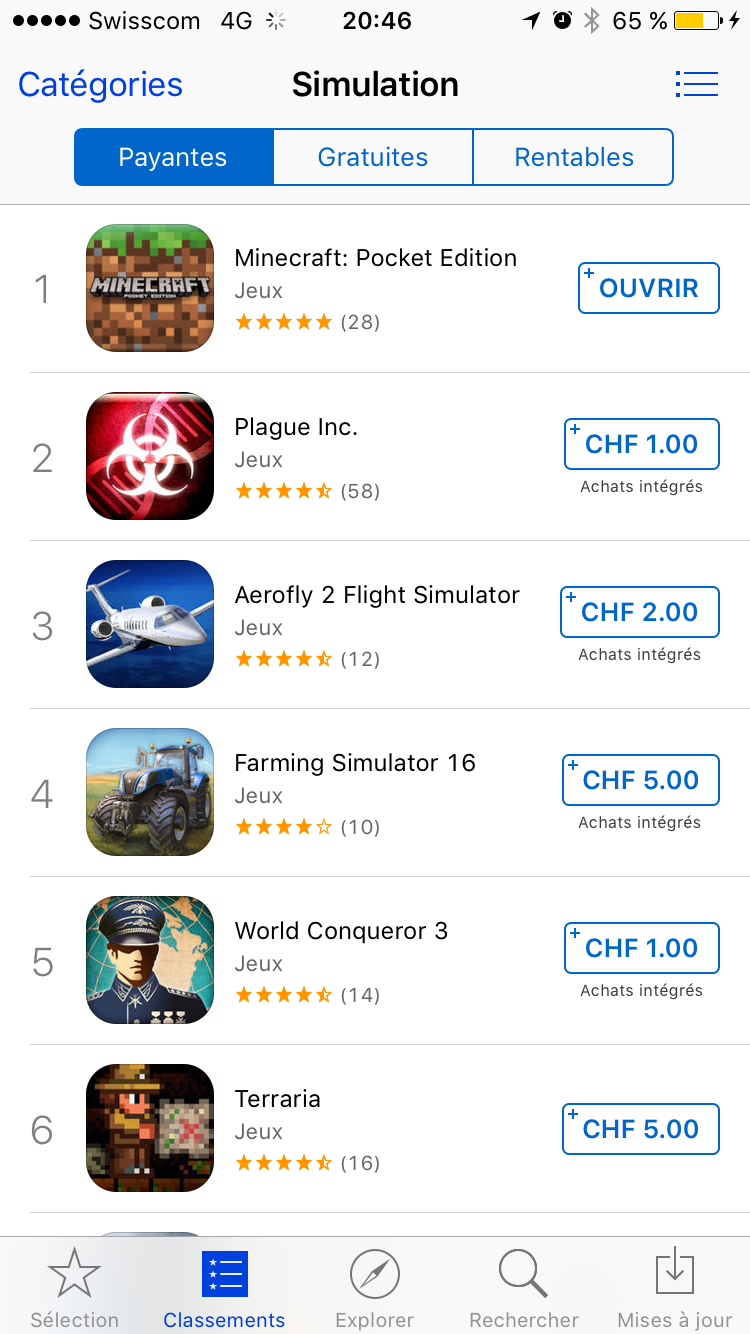
Task: Buy Terraria for CHF 5.00
Action: (640, 1129)
